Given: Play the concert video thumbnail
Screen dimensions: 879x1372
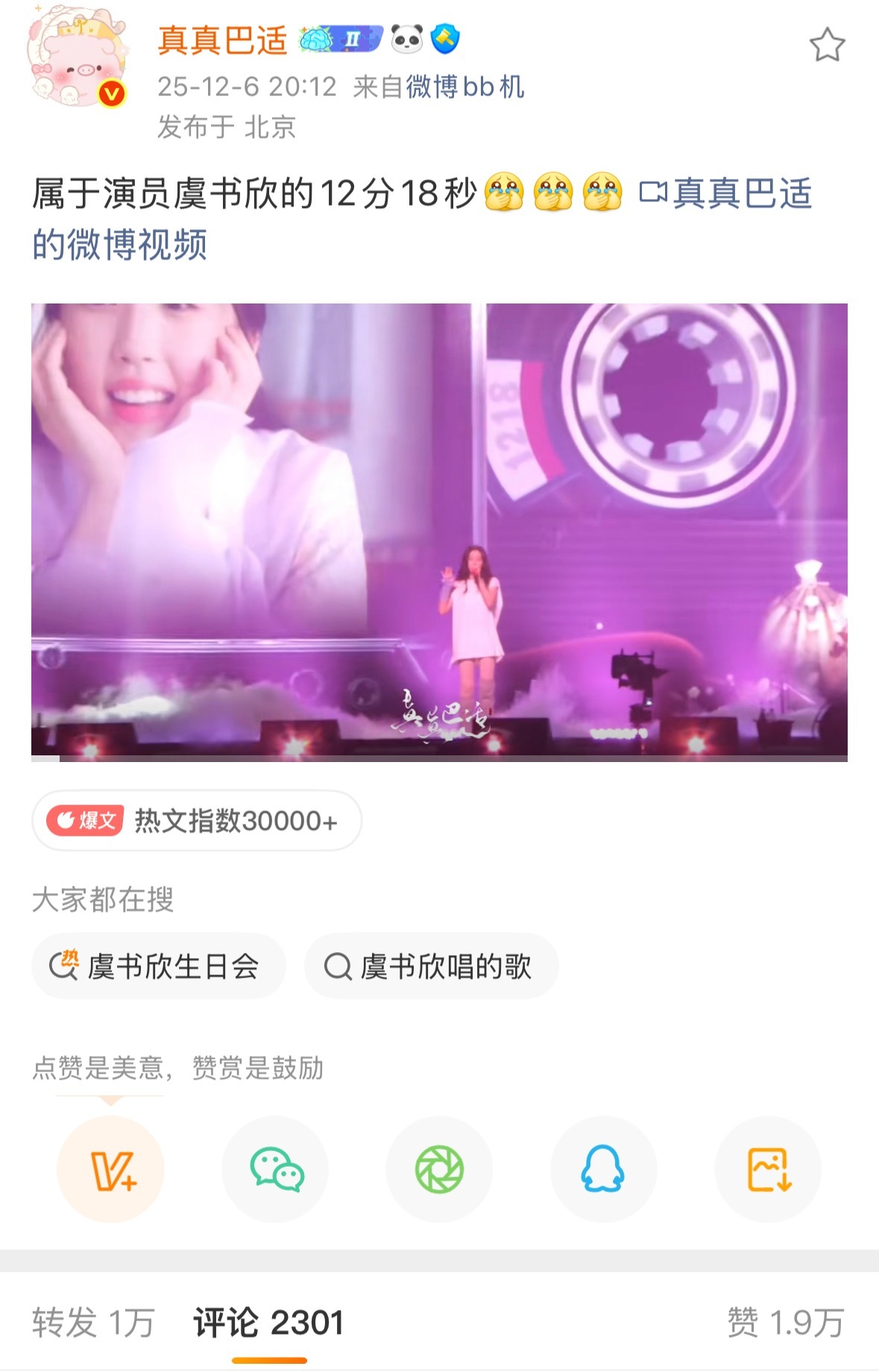Looking at the screenshot, I should point(439,531).
